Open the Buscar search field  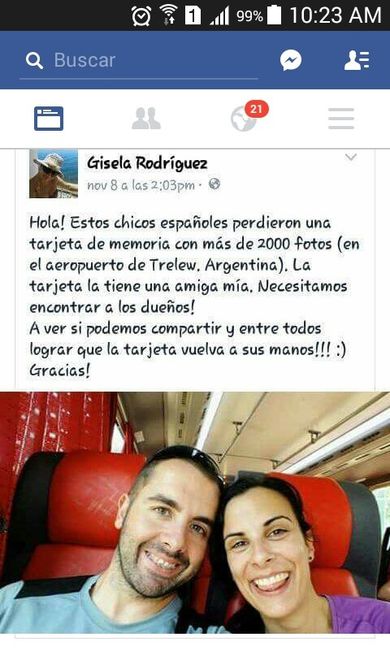(x=138, y=61)
